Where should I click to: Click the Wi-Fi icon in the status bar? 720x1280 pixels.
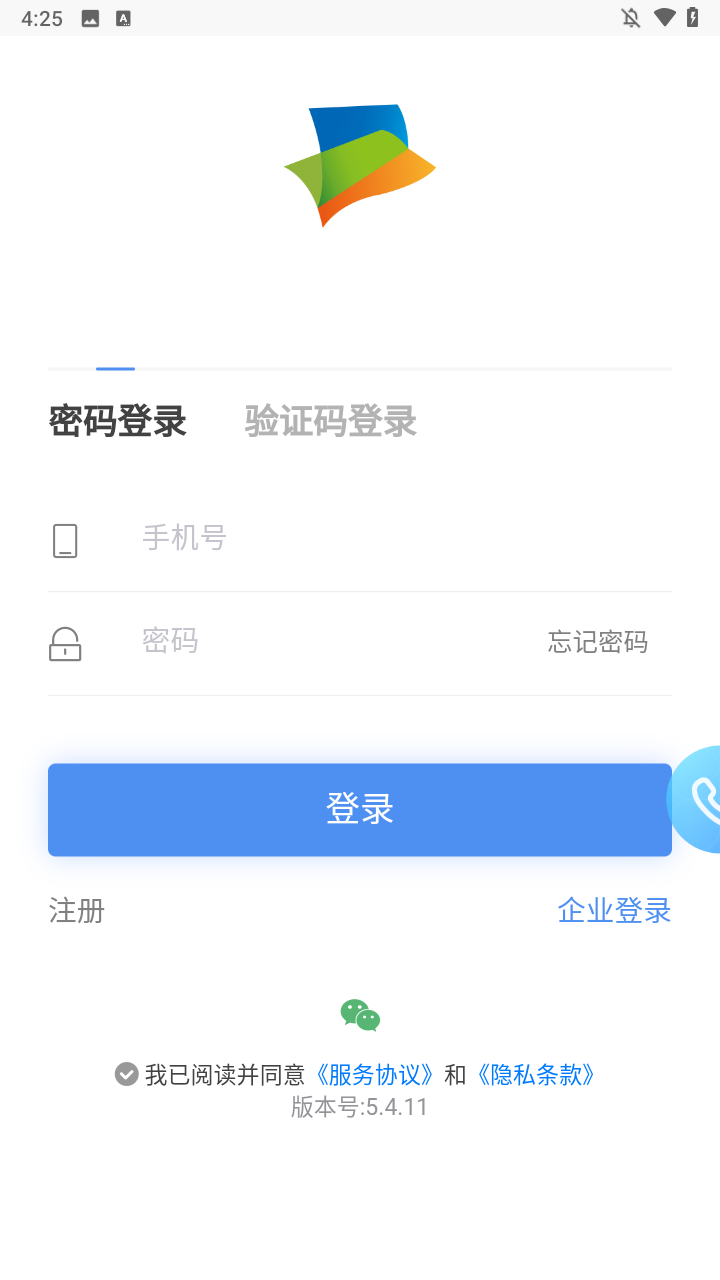666,17
